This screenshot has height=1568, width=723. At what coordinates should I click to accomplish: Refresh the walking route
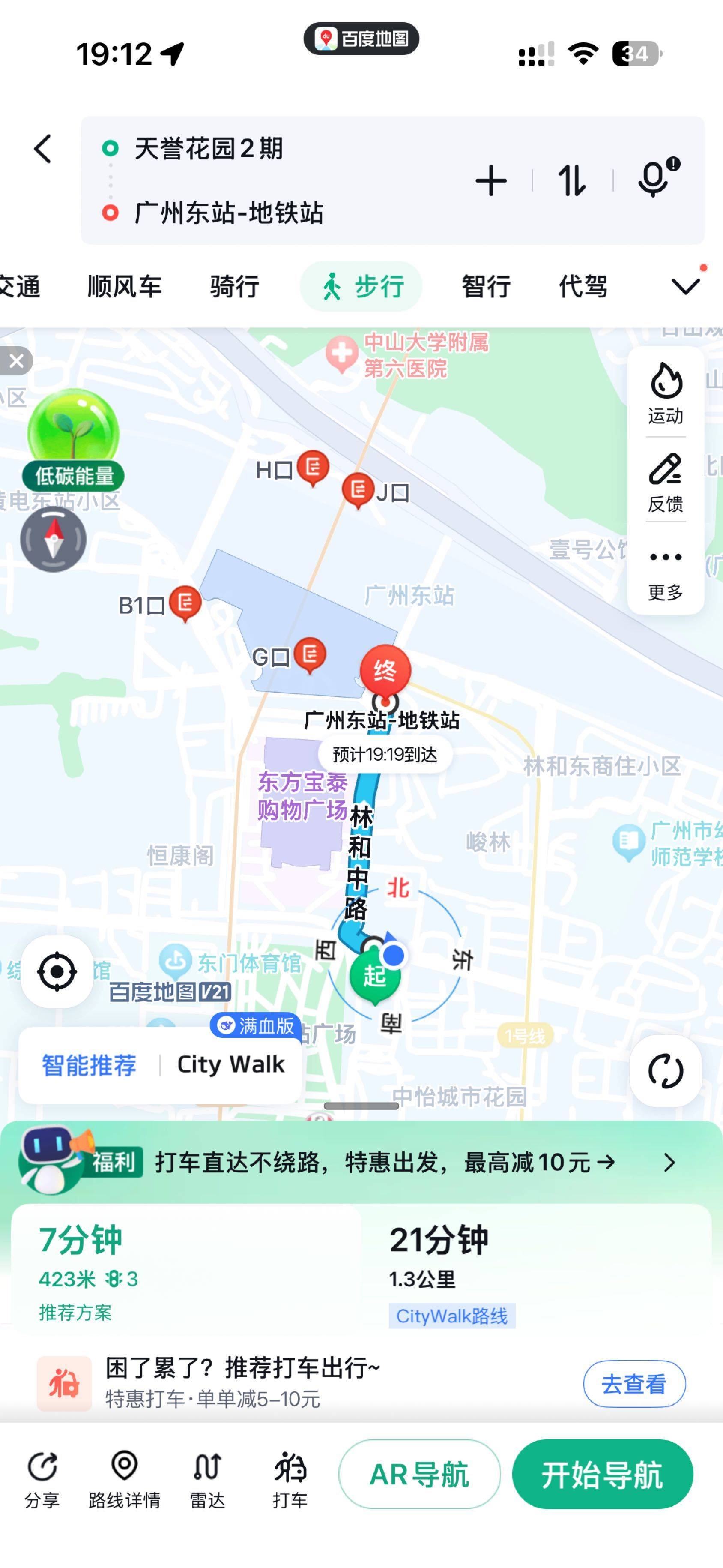click(665, 1071)
